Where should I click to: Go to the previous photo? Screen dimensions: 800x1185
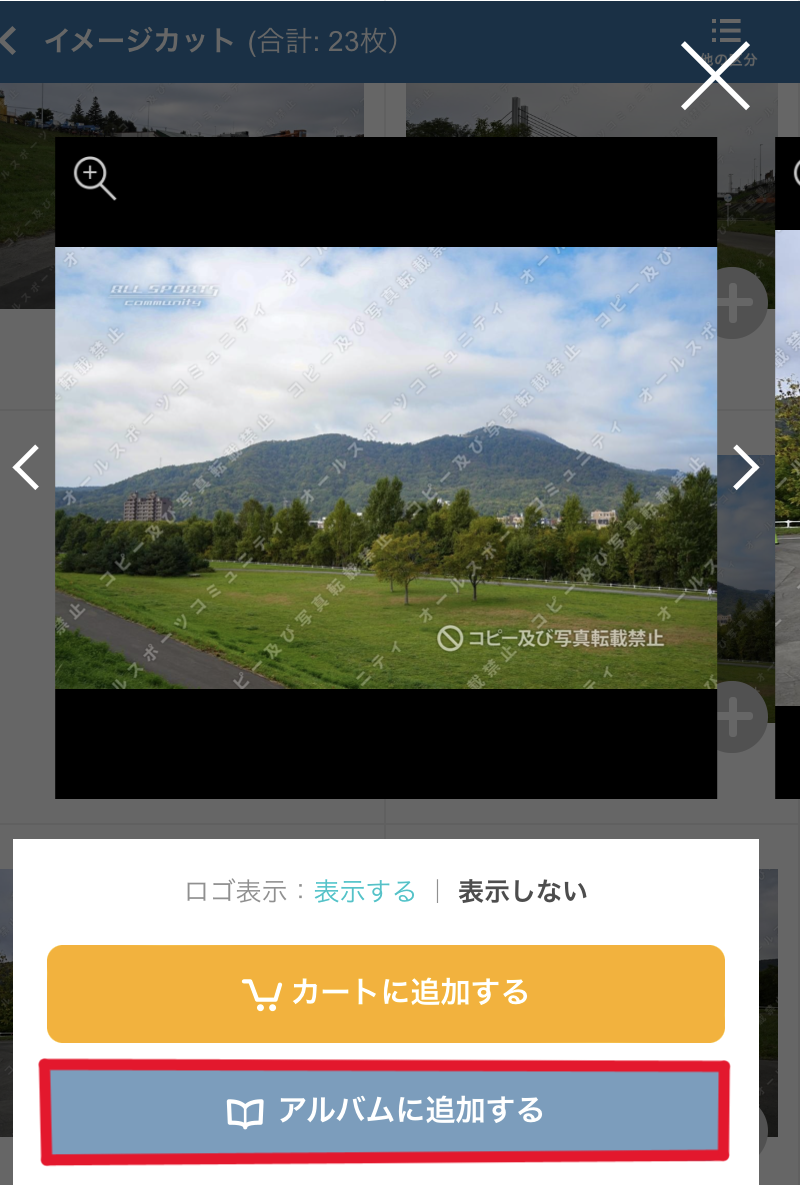[x=26, y=467]
